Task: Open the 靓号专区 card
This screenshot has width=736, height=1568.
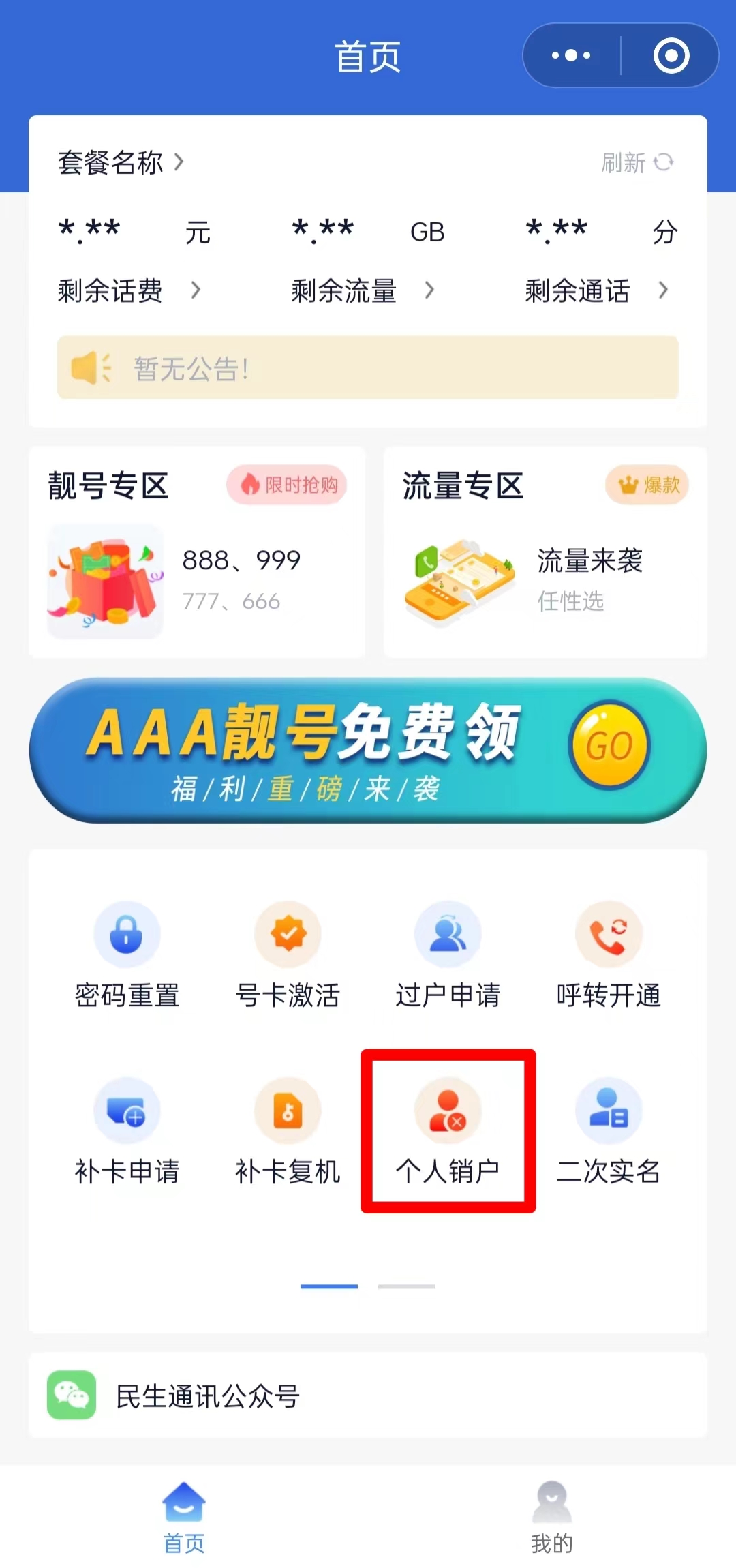Action: click(x=197, y=552)
